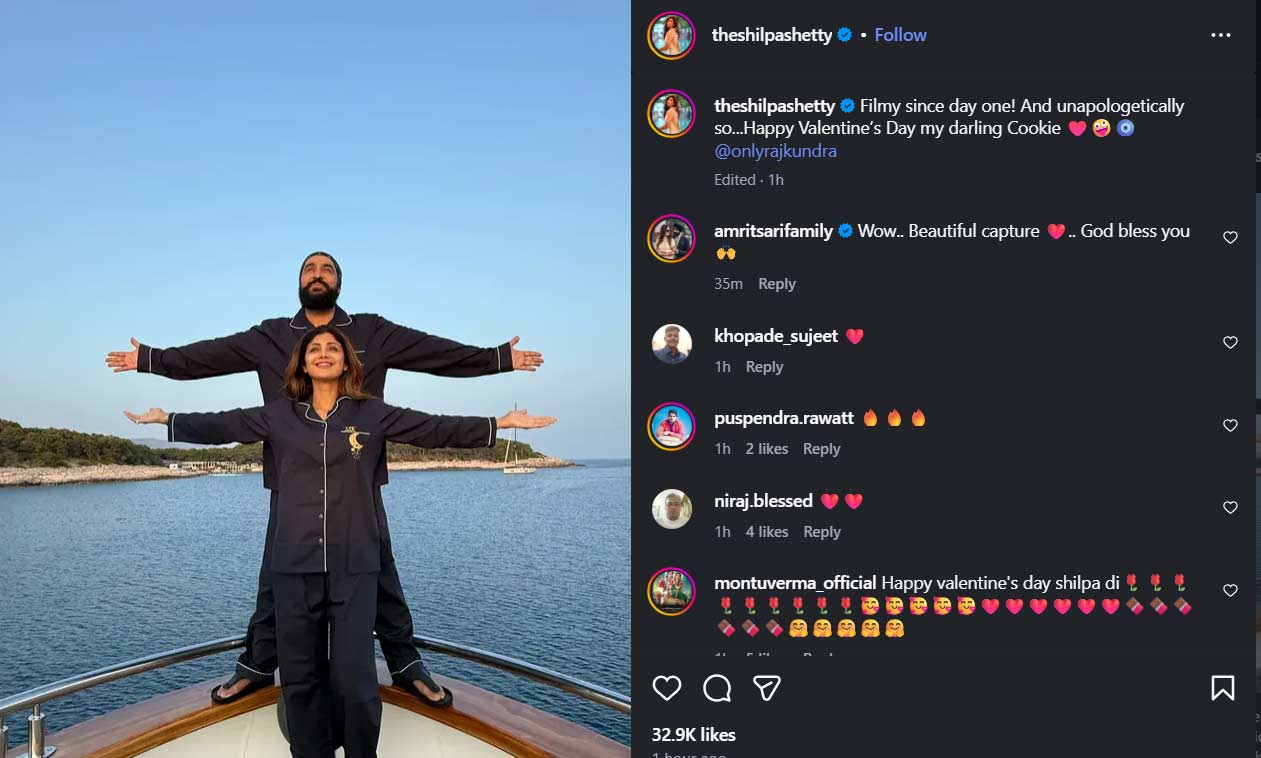Save post with the bookmark icon

coord(1222,688)
